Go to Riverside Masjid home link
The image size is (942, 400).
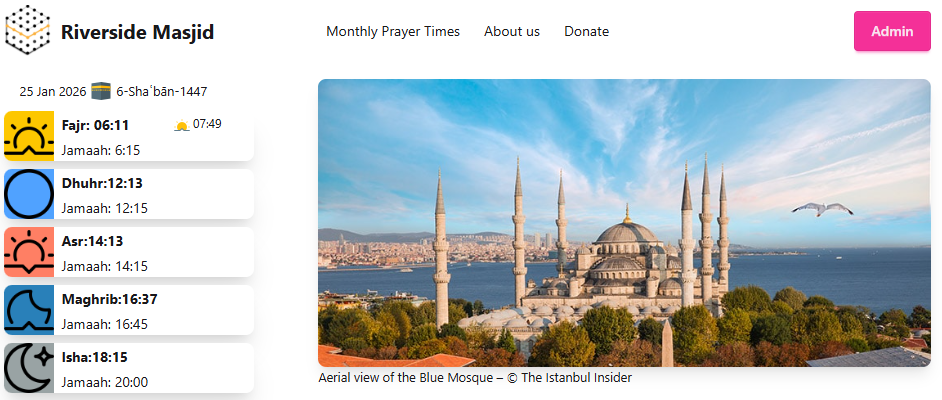pos(137,32)
